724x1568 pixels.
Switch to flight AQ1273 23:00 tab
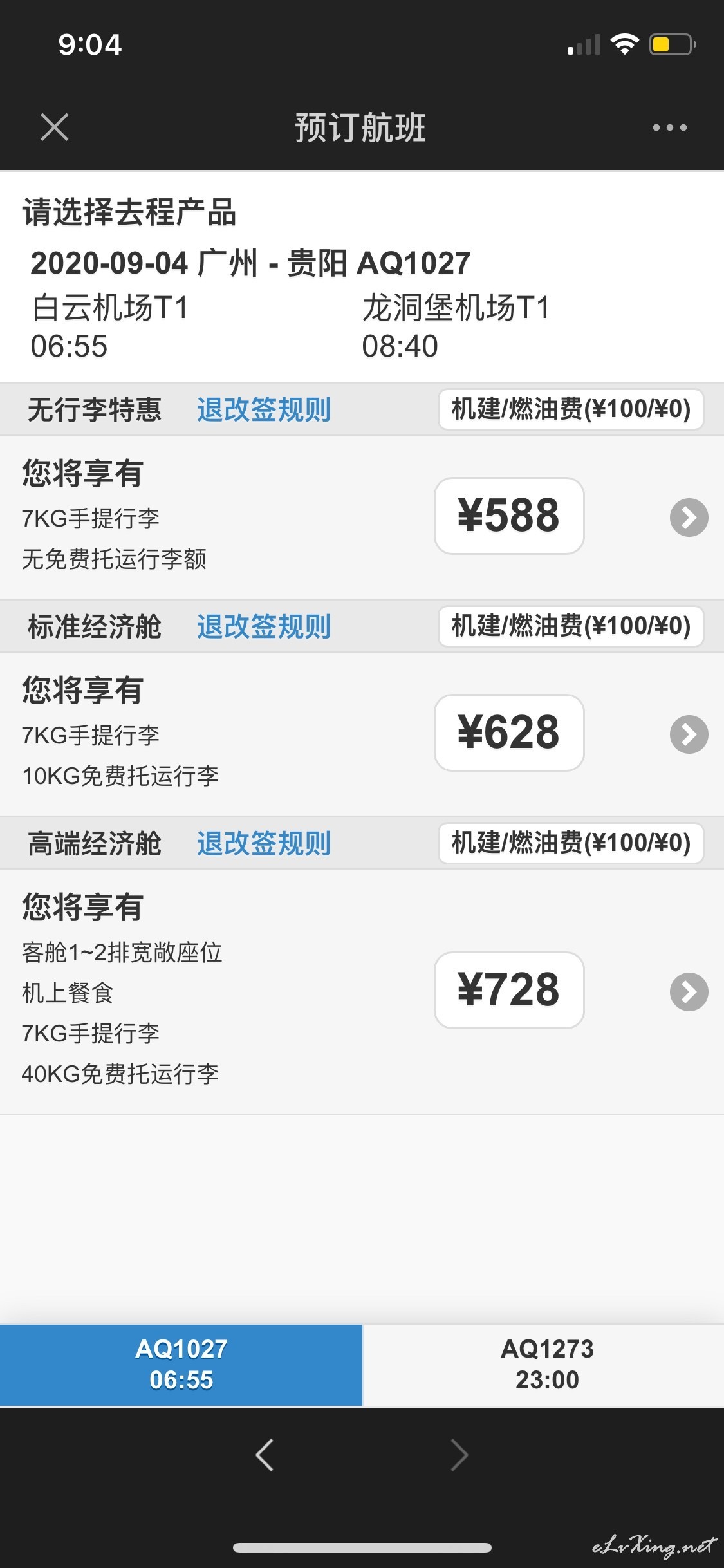(544, 1365)
